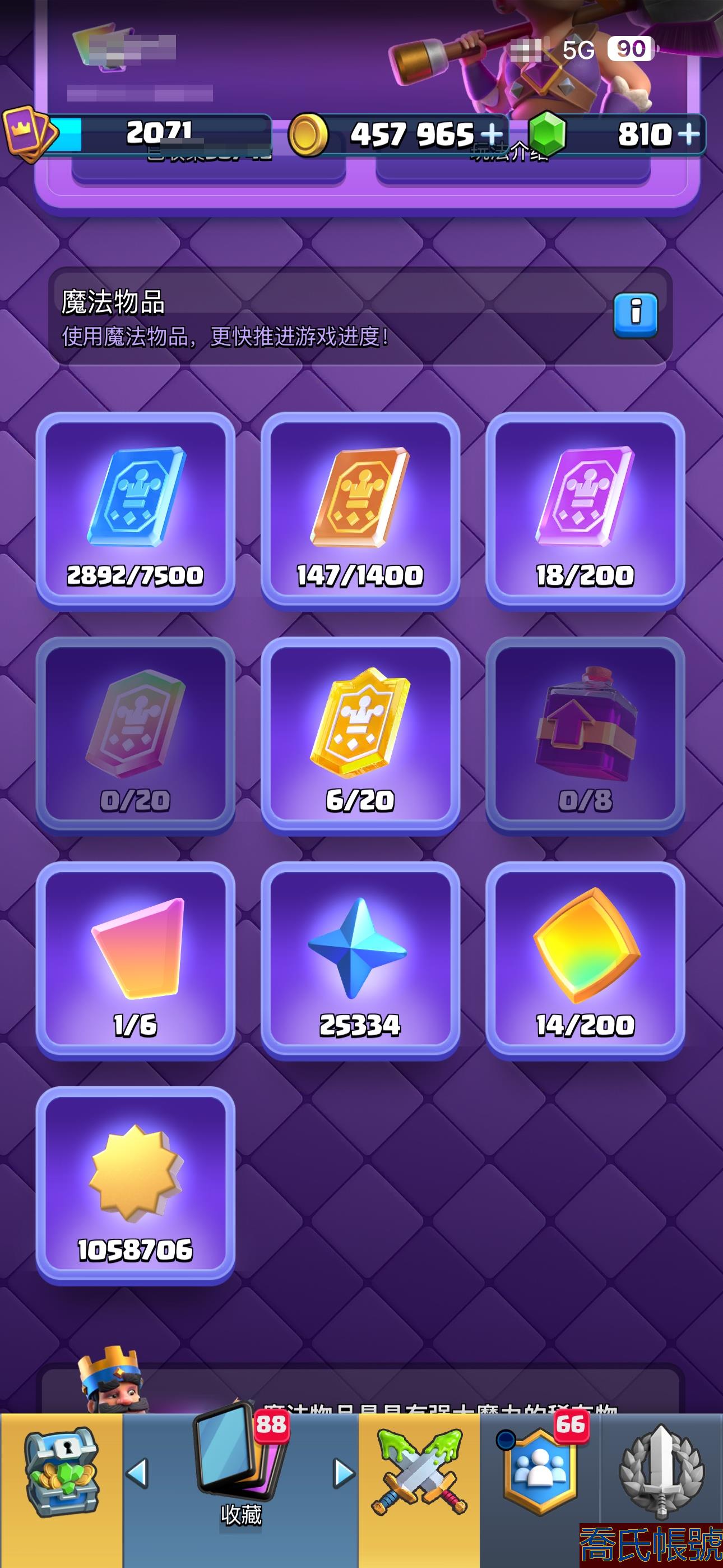This screenshot has height=1568, width=723.
Task: Go to the previous collection page arrow
Action: tap(137, 1473)
